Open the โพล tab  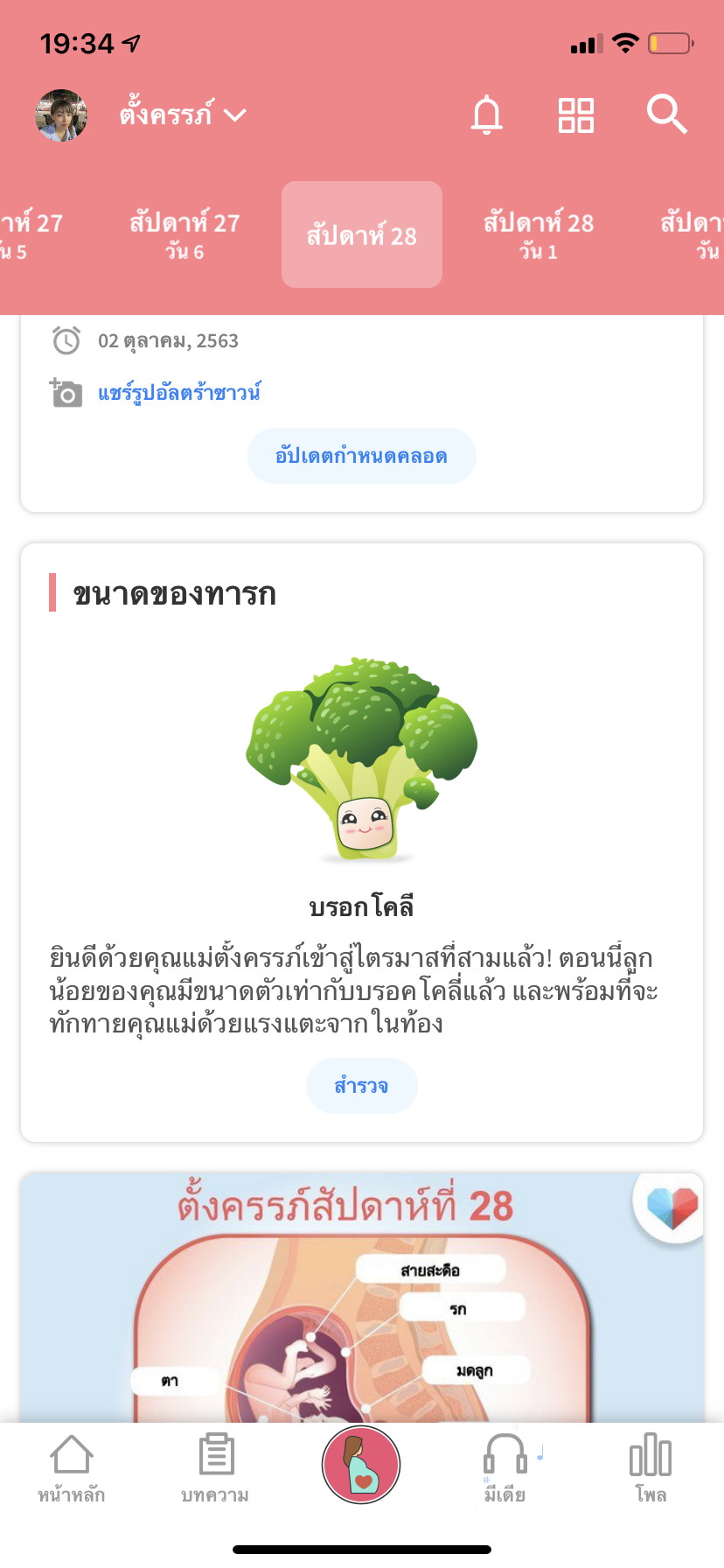(x=651, y=1469)
